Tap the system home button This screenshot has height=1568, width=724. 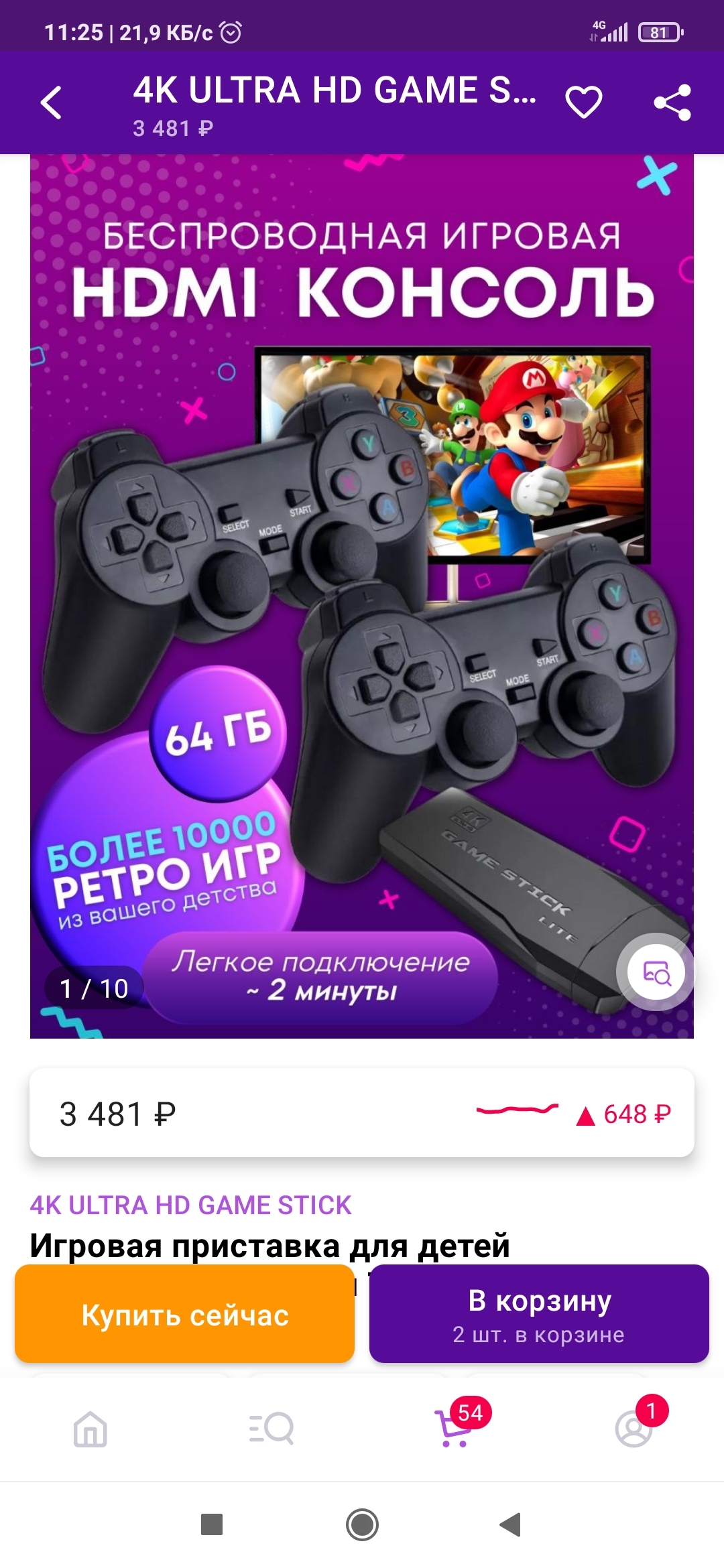pyautogui.click(x=362, y=1525)
